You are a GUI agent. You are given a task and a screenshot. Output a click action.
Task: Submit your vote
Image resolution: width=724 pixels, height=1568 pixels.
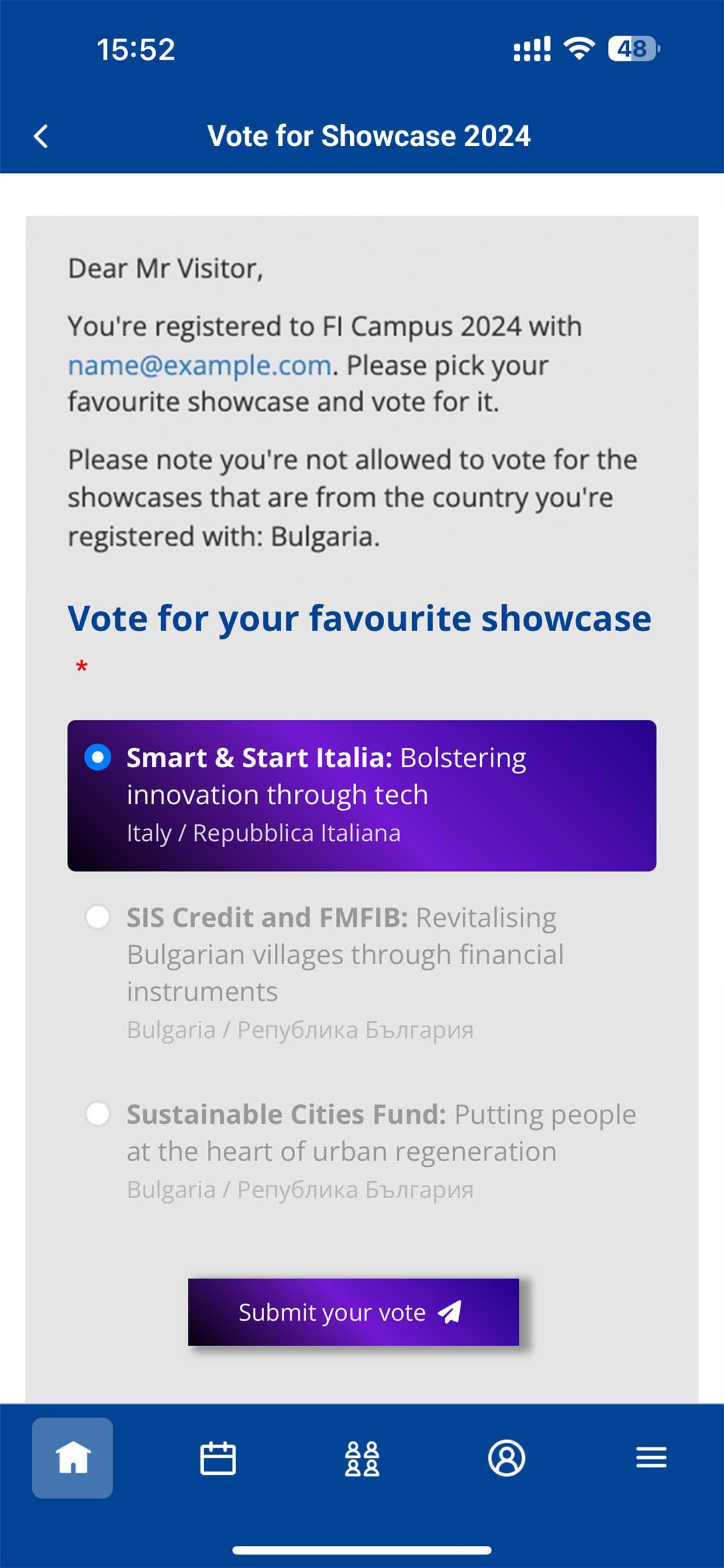[353, 1312]
